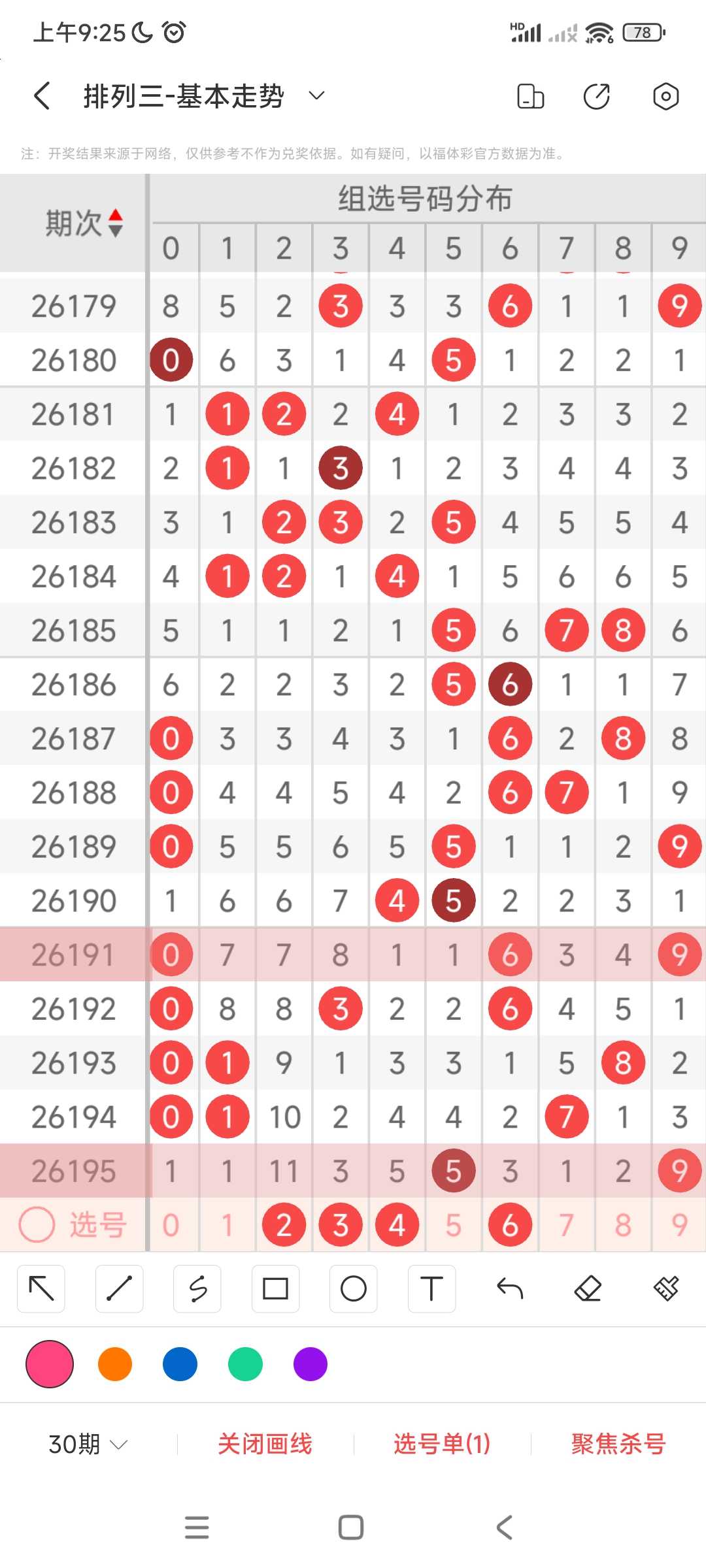Tap 聚焦杀号 button
This screenshot has width=706, height=1568.
coord(618,1444)
